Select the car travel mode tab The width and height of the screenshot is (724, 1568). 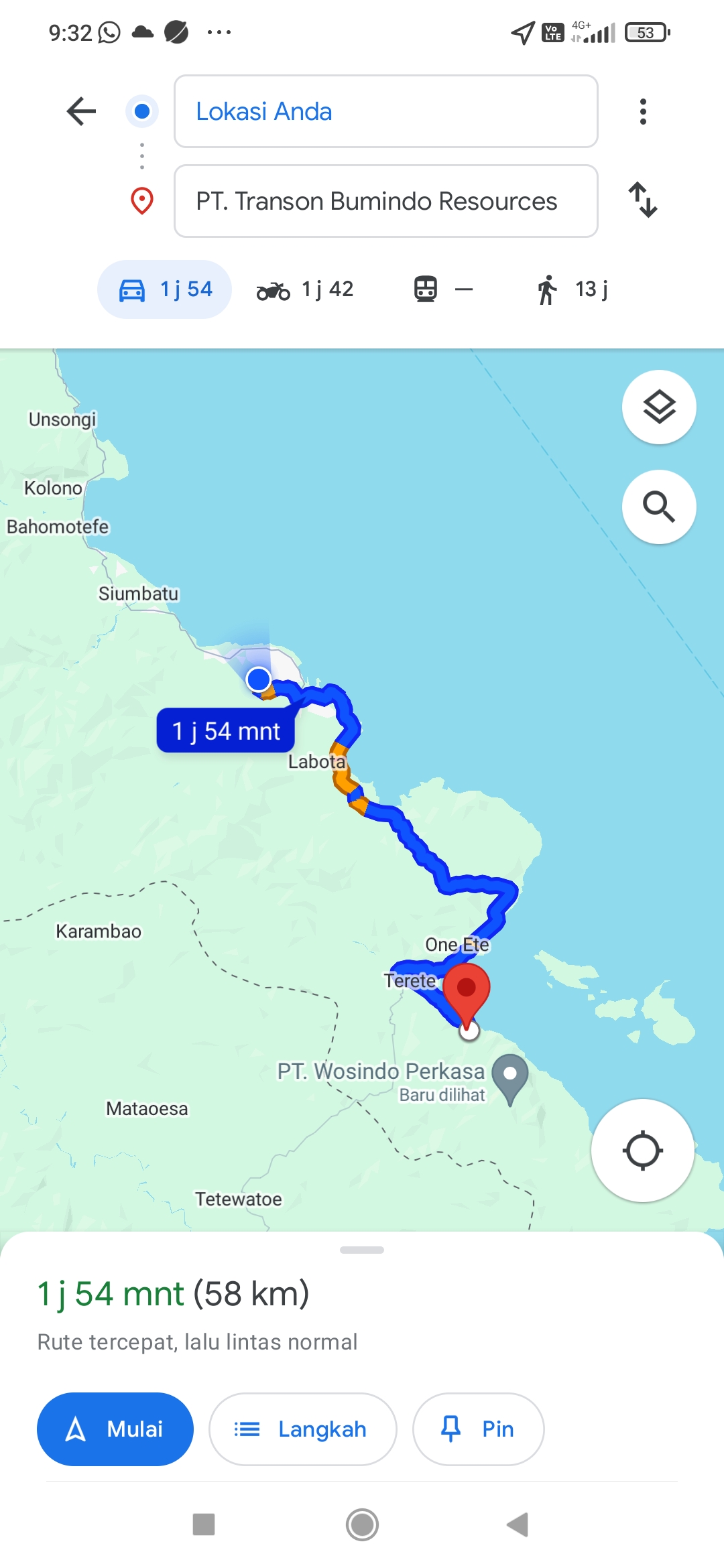coord(165,289)
